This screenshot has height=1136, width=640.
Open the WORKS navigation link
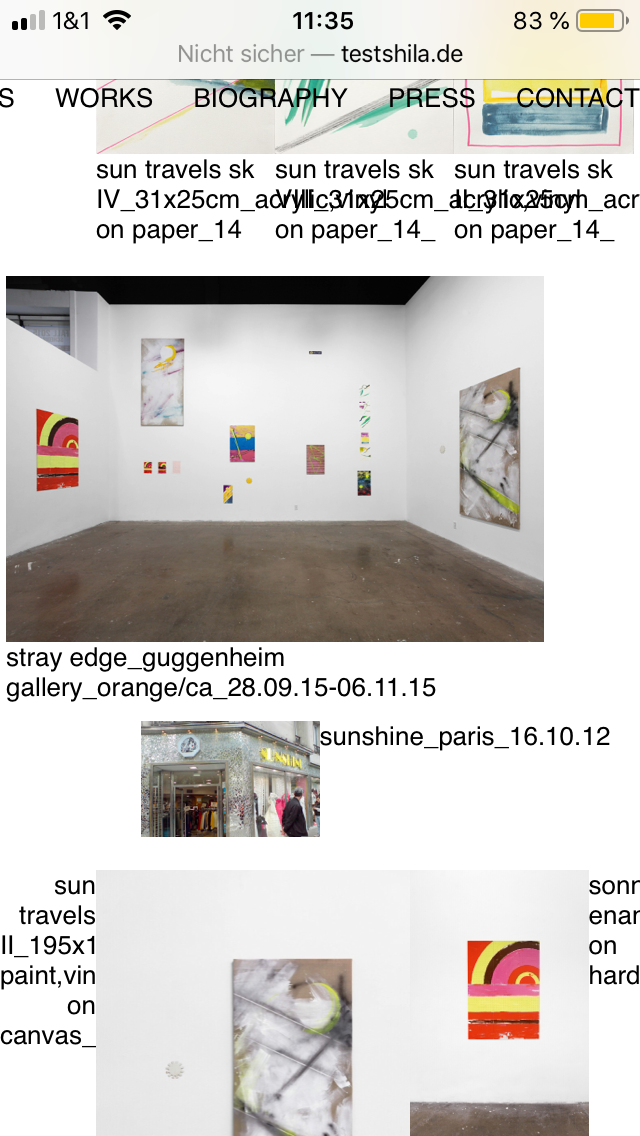click(104, 98)
